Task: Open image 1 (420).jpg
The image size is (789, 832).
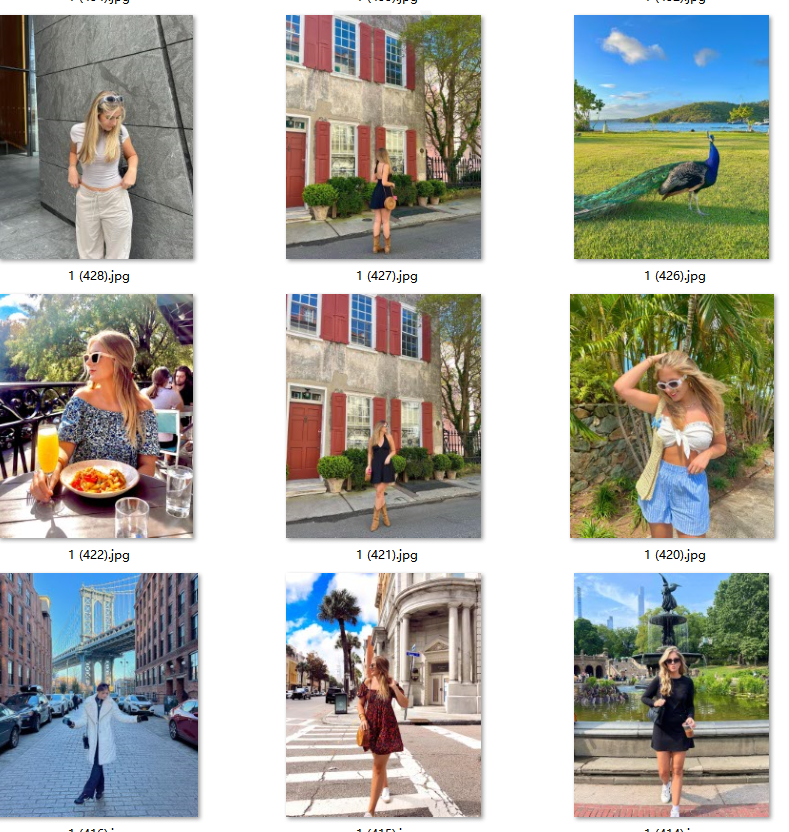Action: tap(671, 416)
